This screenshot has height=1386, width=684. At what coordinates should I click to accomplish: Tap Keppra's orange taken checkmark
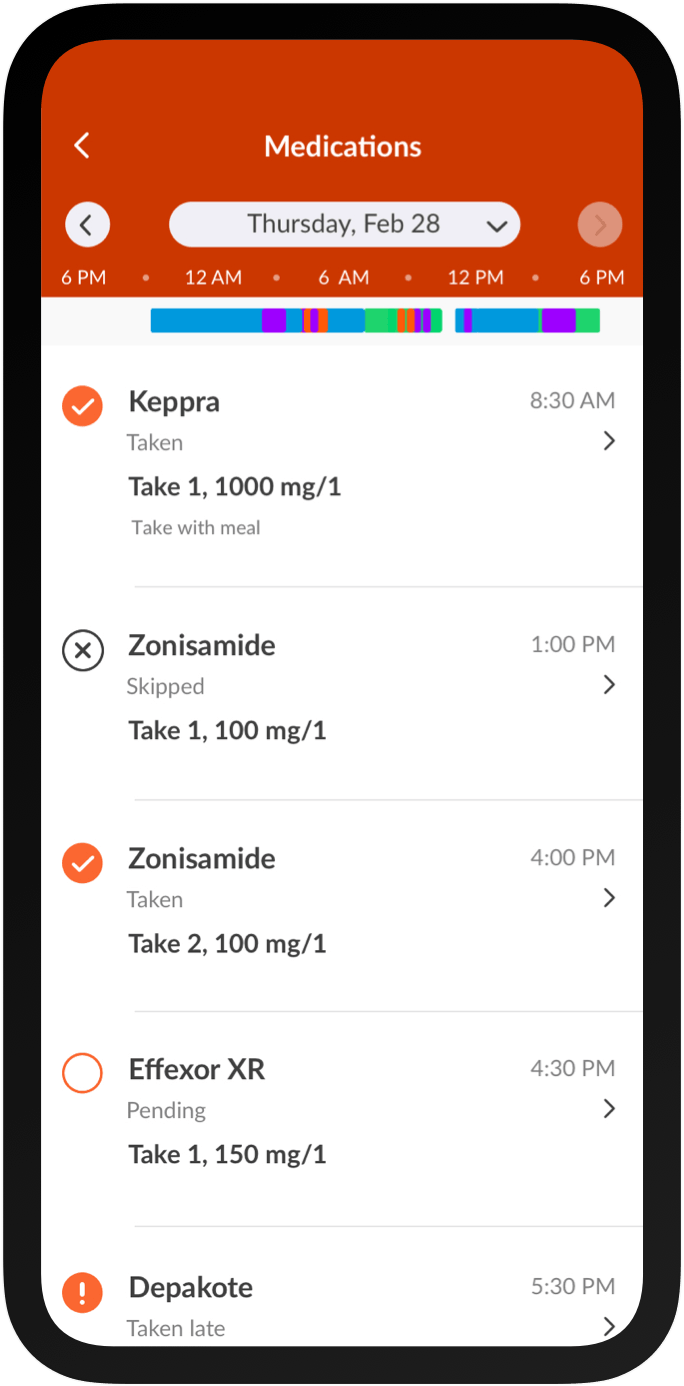tap(82, 407)
